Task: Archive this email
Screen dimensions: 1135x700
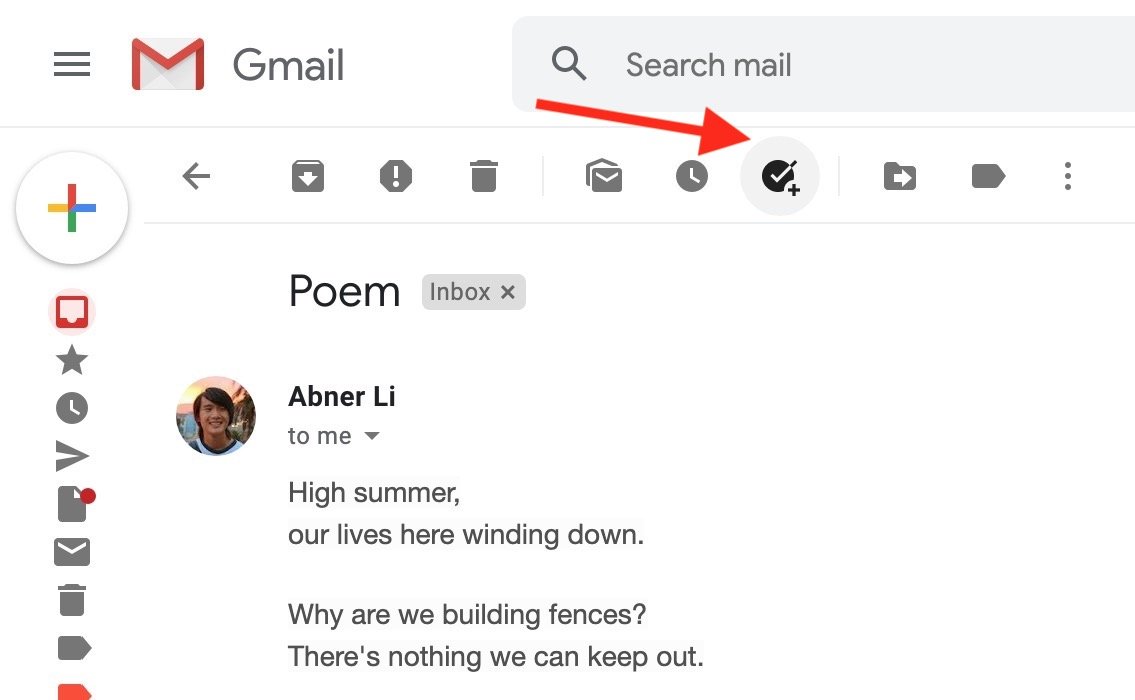Action: [308, 178]
